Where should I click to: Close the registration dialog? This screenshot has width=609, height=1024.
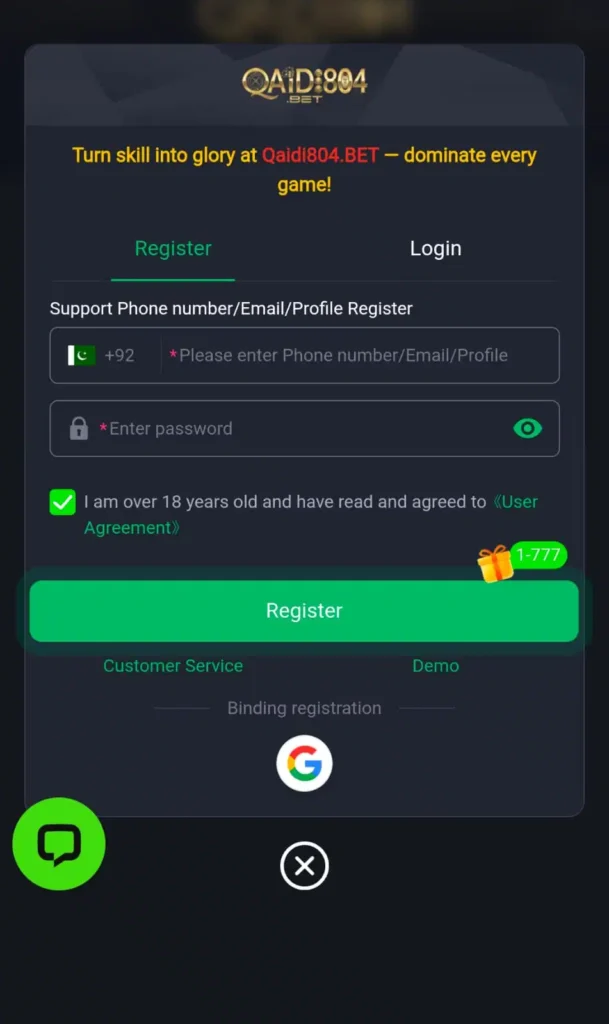pyautogui.click(x=304, y=865)
